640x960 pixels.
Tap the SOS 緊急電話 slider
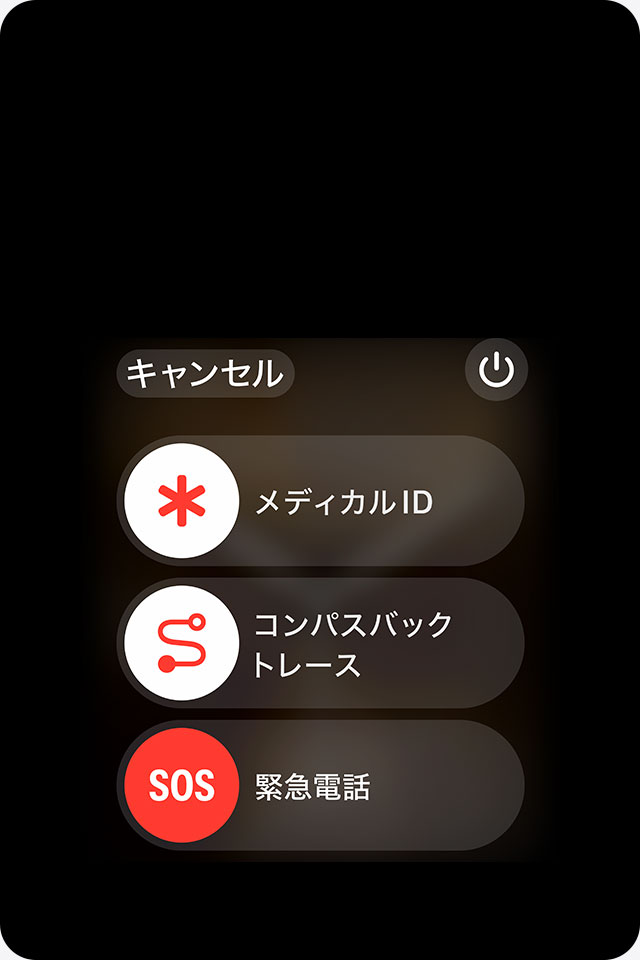182,786
